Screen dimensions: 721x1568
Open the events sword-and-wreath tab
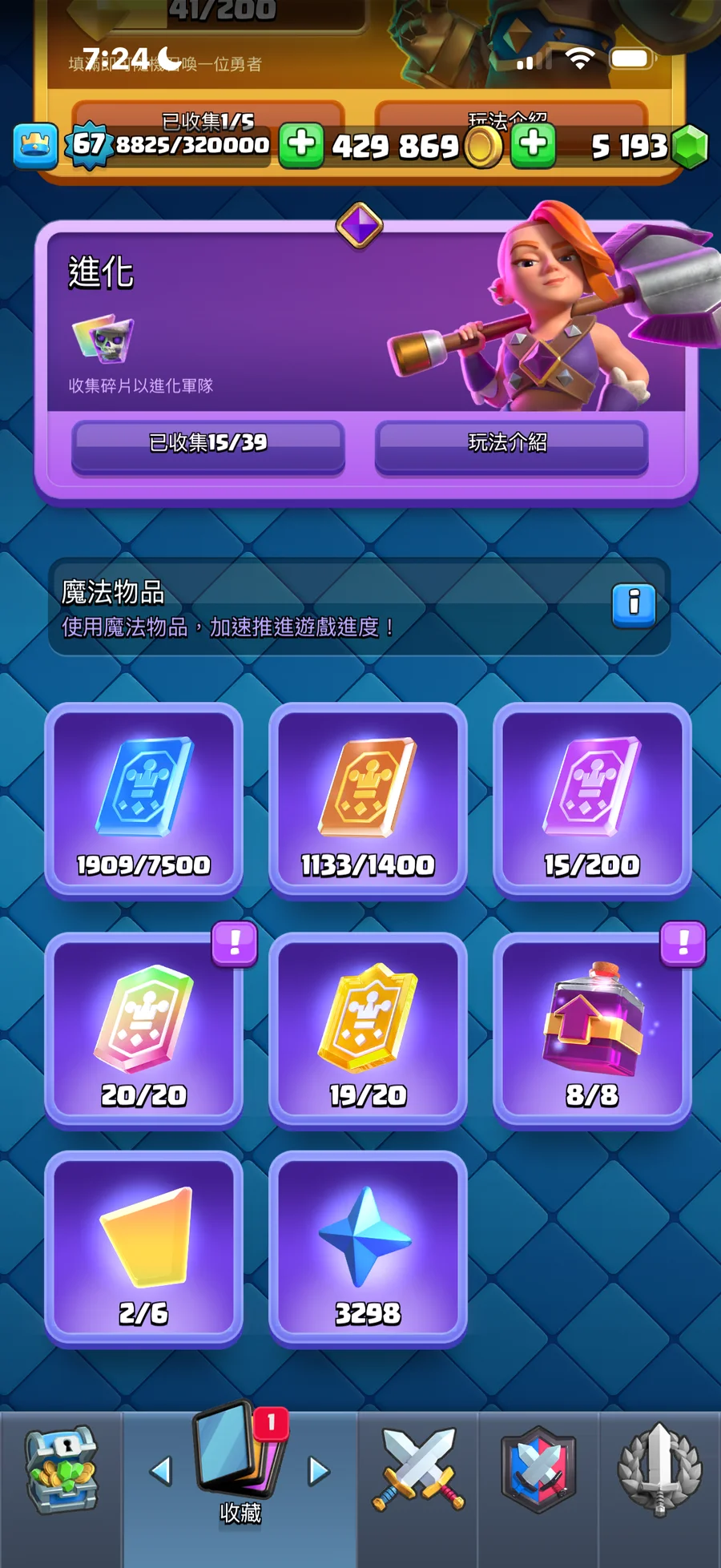coord(659,1469)
